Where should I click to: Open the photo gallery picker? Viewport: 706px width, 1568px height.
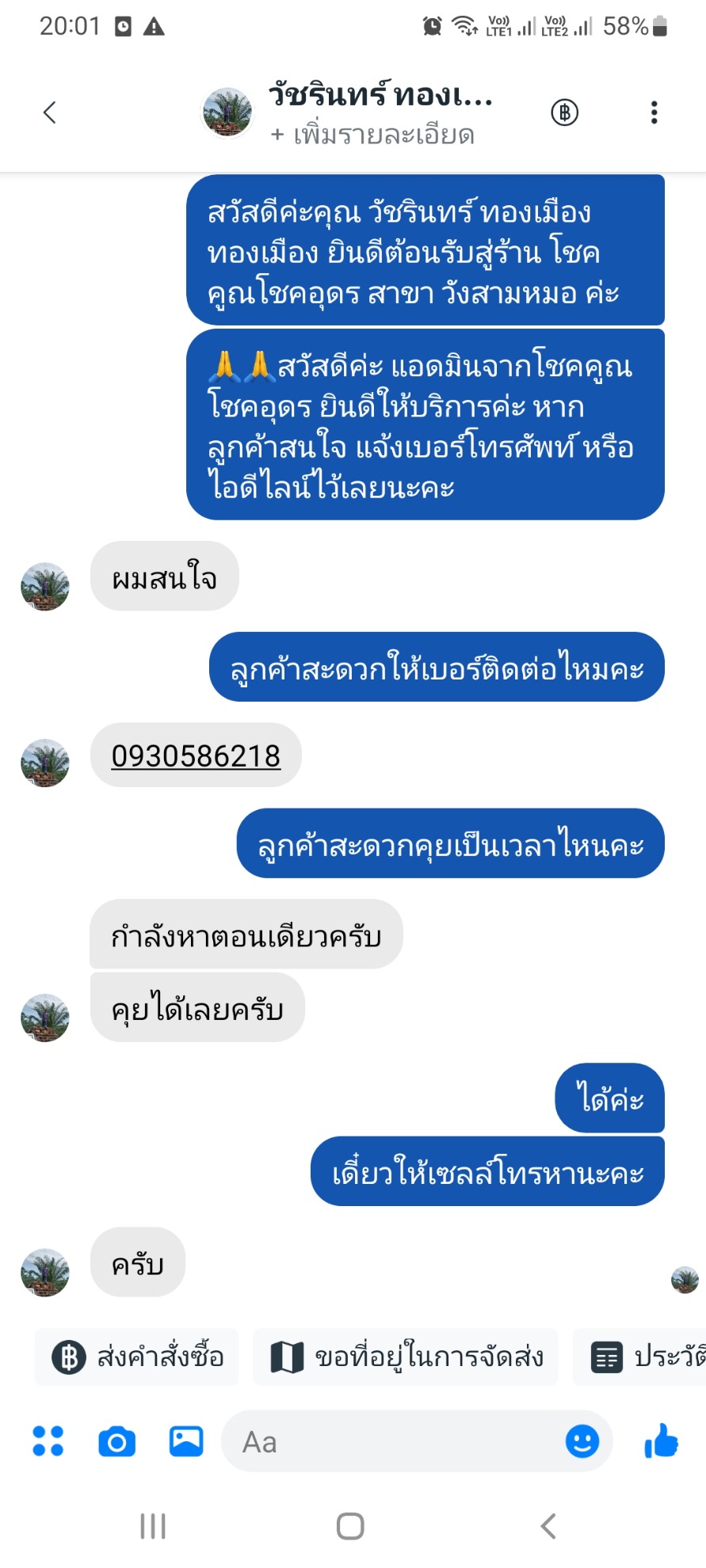pos(186,1441)
